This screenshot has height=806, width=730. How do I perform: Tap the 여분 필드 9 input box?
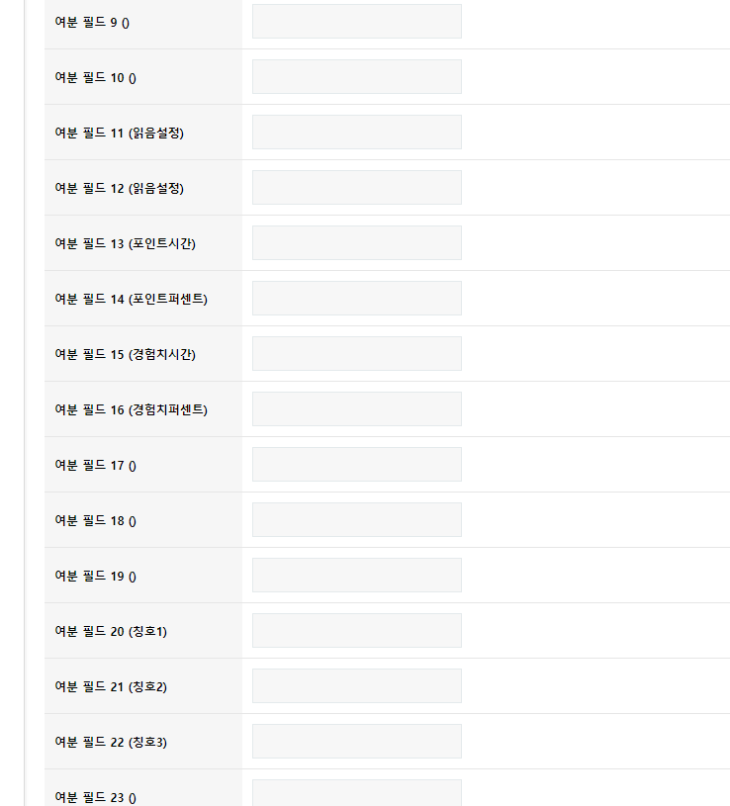356,22
